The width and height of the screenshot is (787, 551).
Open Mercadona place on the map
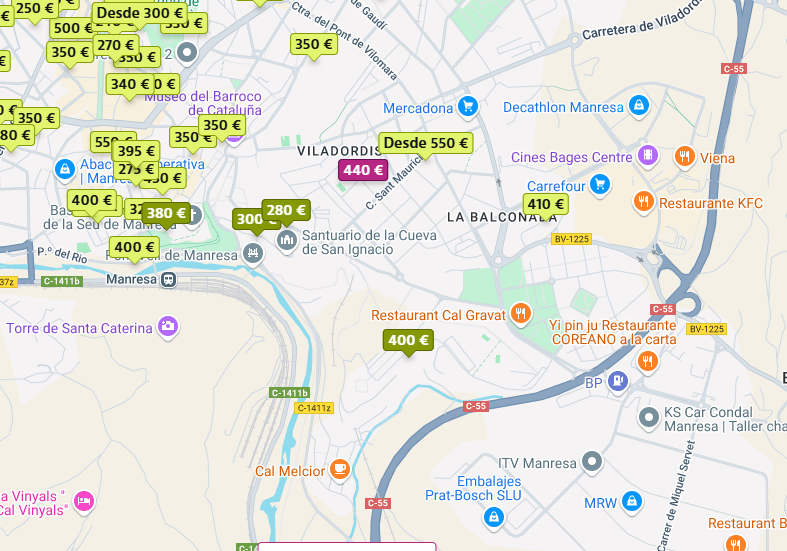click(x=466, y=107)
